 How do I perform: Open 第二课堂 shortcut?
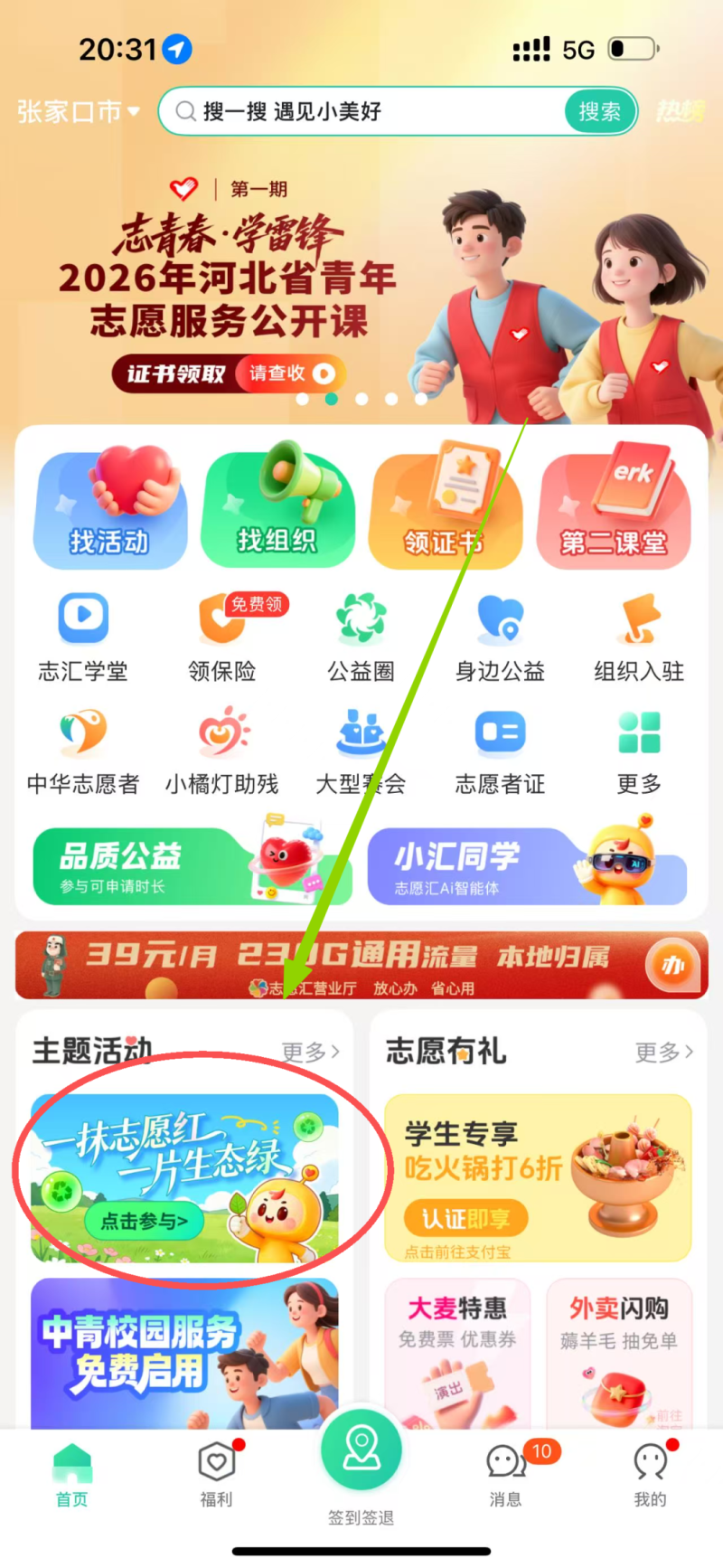click(615, 509)
